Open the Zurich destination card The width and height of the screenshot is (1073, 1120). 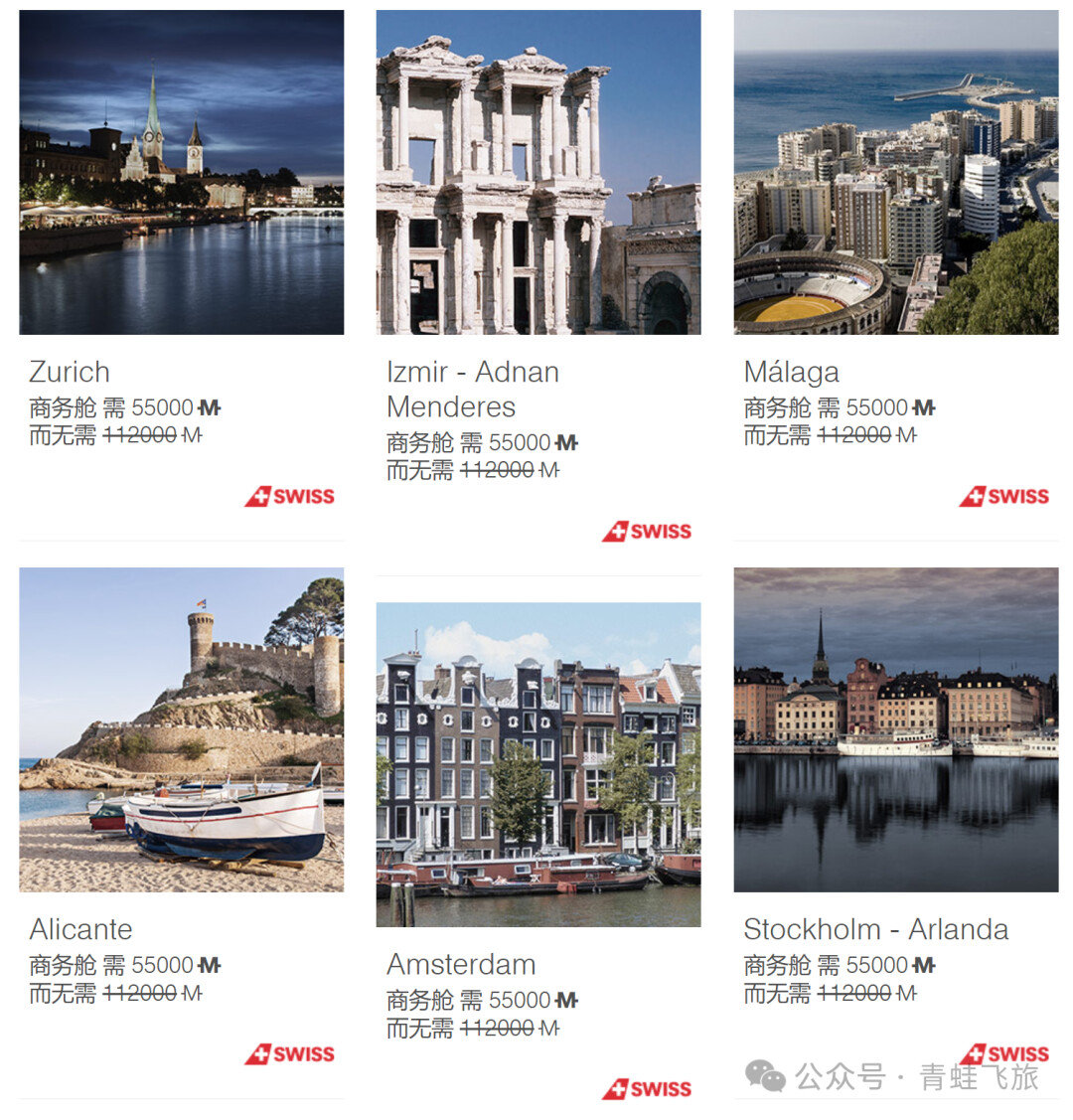tap(181, 173)
